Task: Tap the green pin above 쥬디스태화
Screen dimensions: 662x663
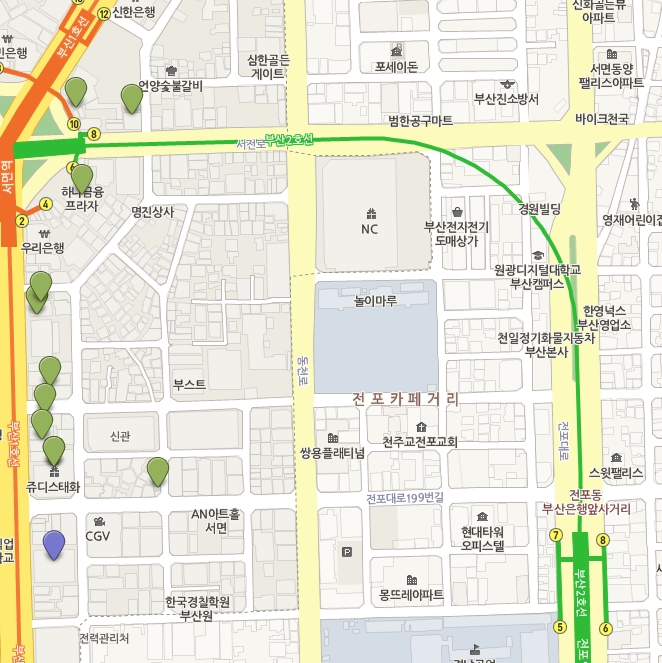Action: click(x=54, y=449)
